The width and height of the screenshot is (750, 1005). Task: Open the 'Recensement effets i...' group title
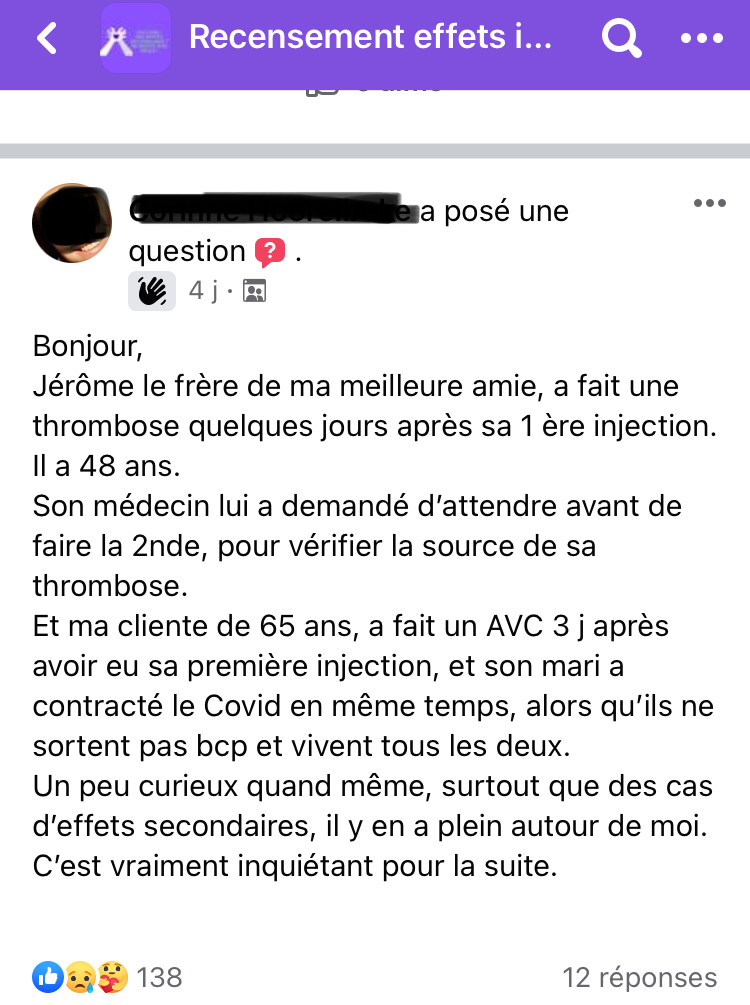pos(369,38)
